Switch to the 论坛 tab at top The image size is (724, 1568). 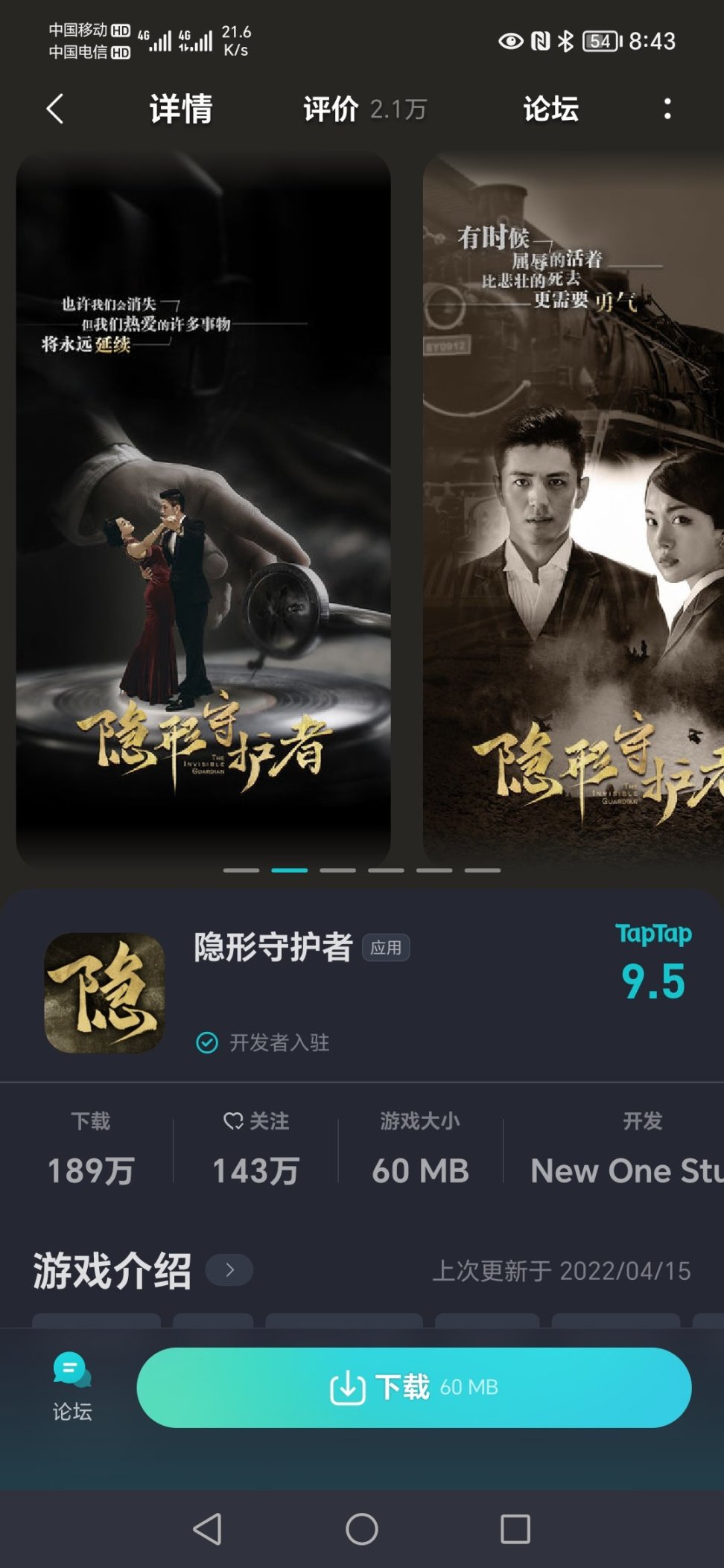550,109
